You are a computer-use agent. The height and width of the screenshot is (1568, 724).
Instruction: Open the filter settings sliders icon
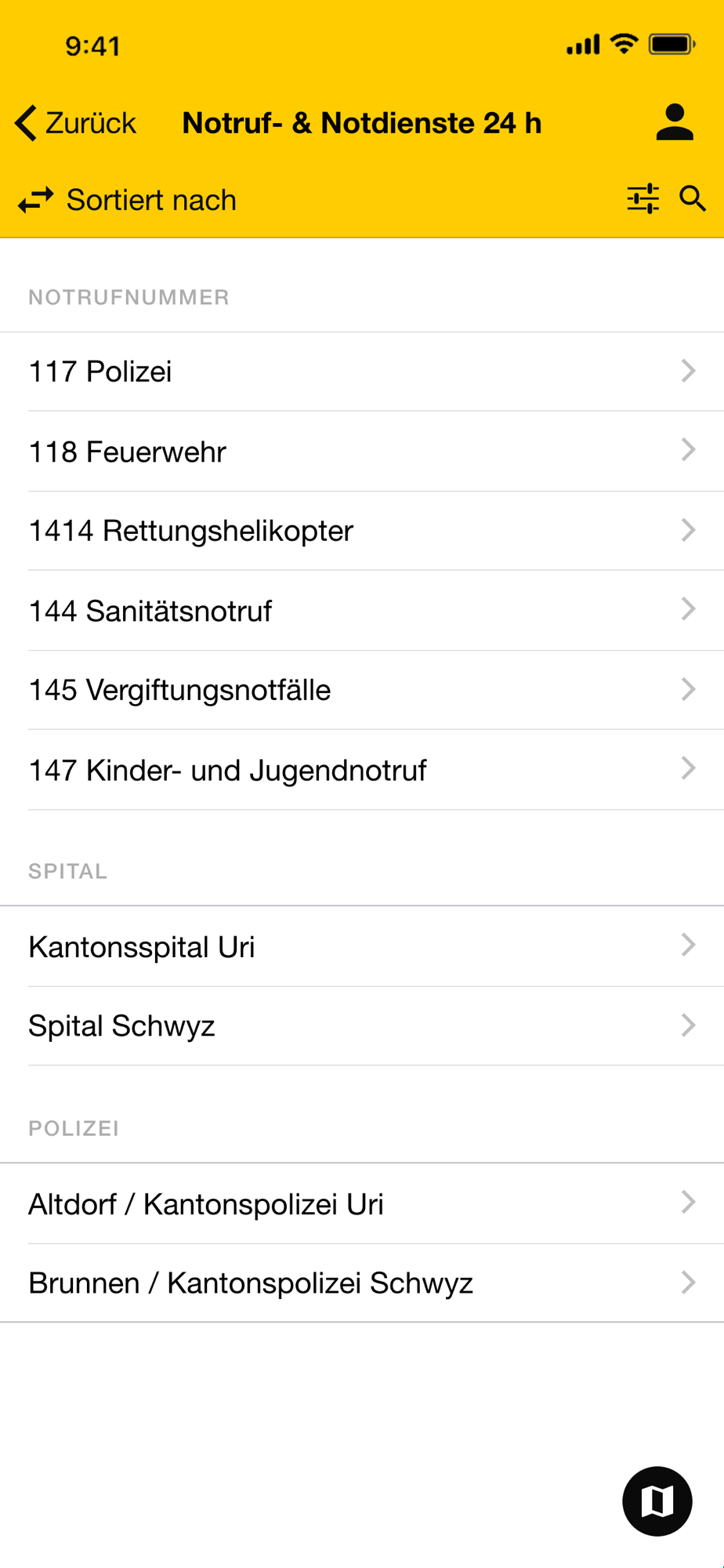[x=643, y=199]
